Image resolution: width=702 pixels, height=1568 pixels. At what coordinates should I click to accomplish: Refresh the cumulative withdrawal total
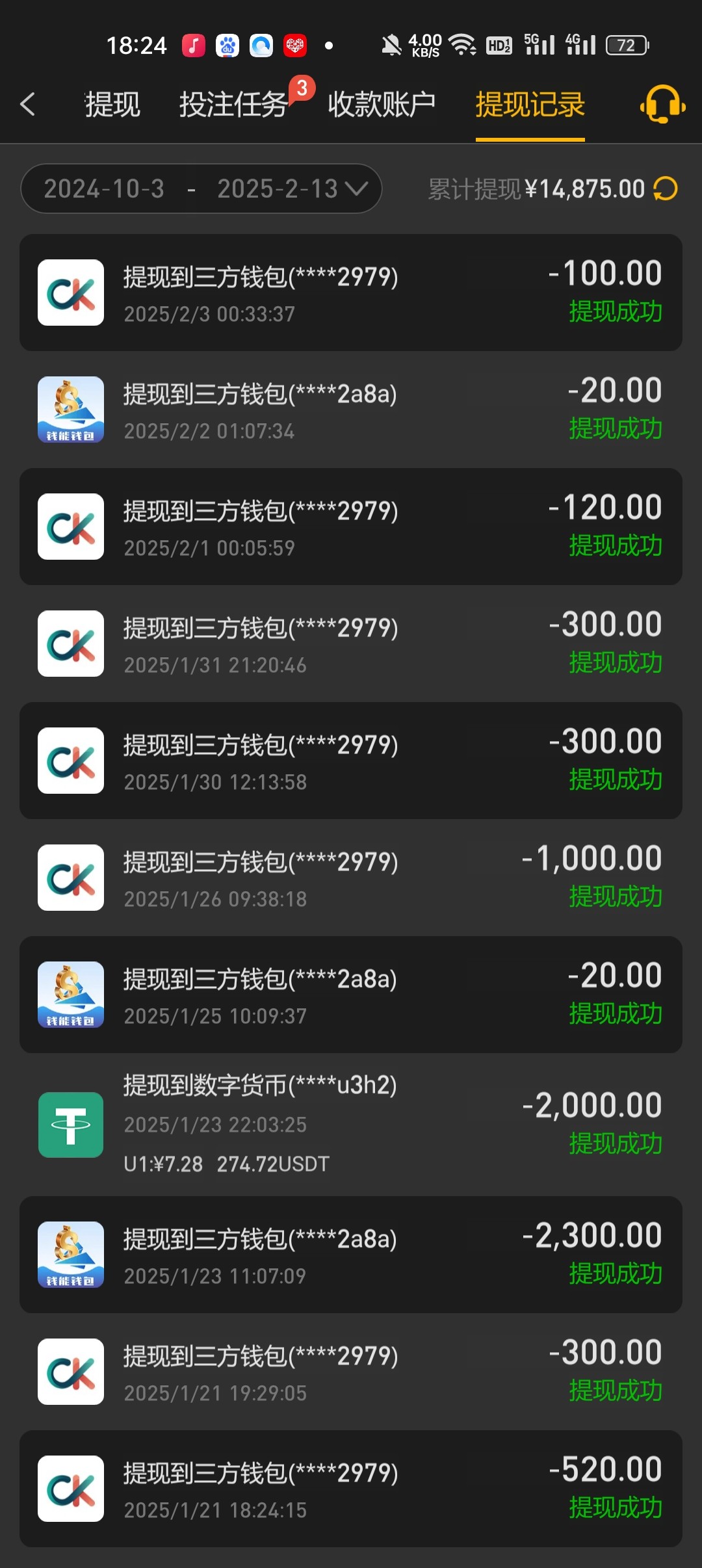tap(666, 189)
